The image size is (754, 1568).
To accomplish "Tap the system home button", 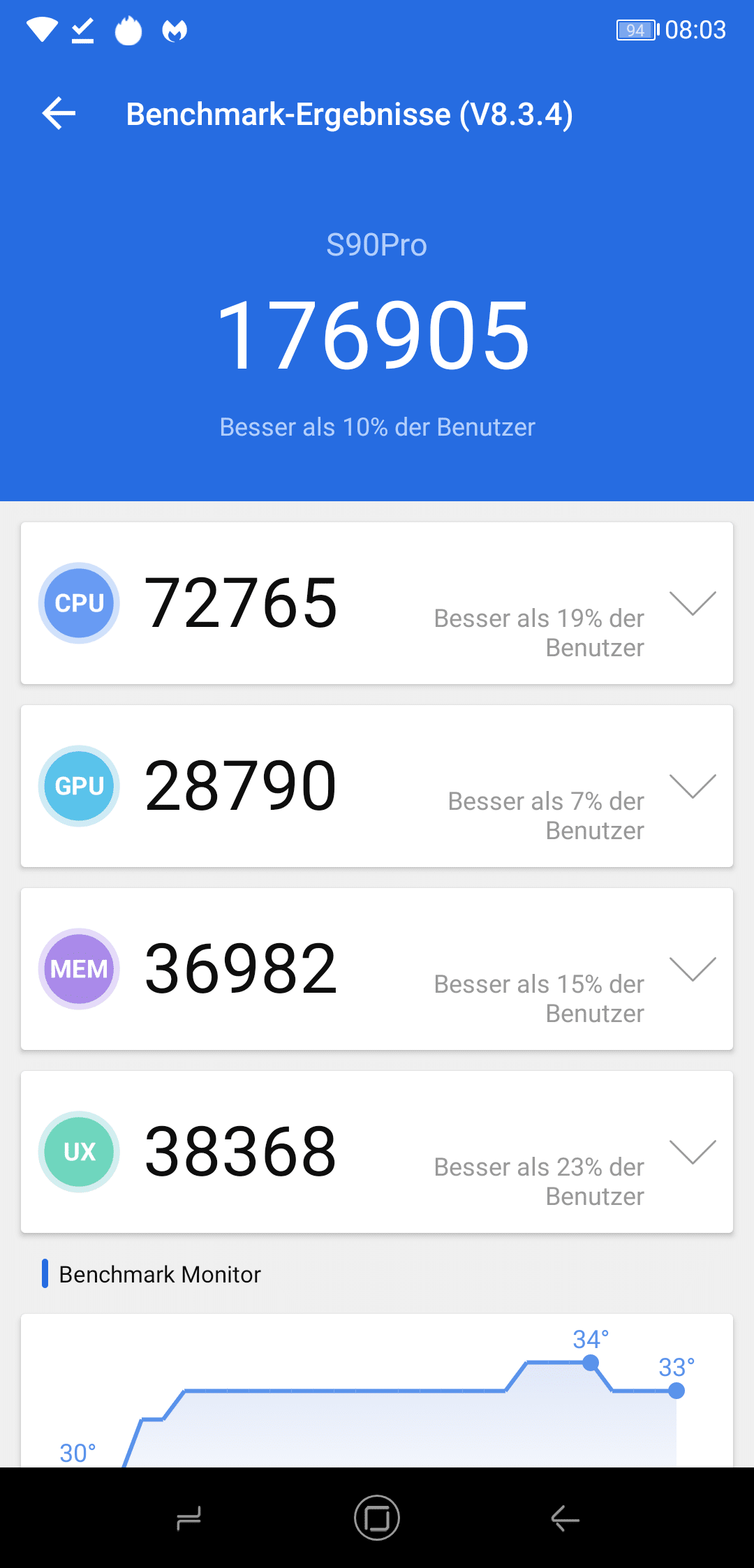I will (377, 1518).
